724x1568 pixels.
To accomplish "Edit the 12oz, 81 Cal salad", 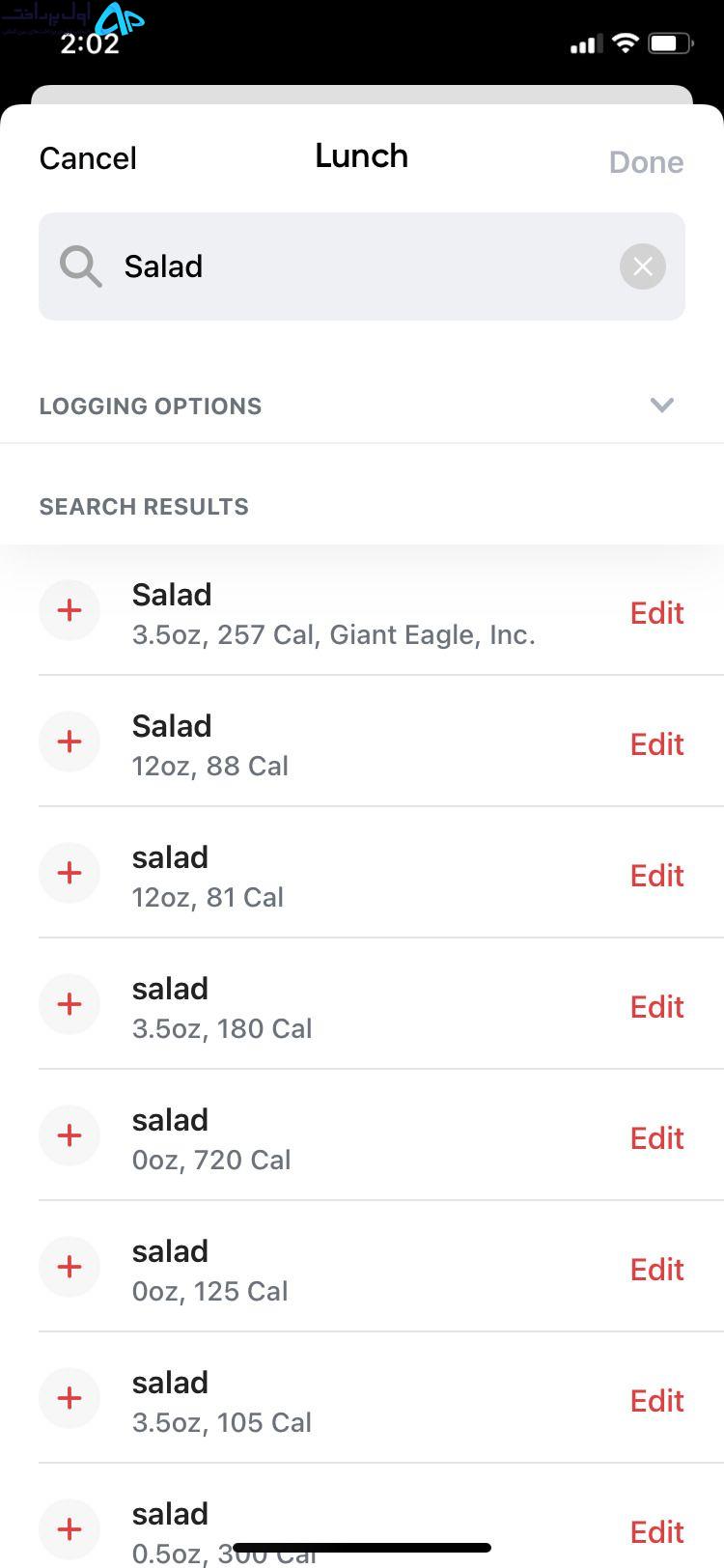I will [x=656, y=876].
